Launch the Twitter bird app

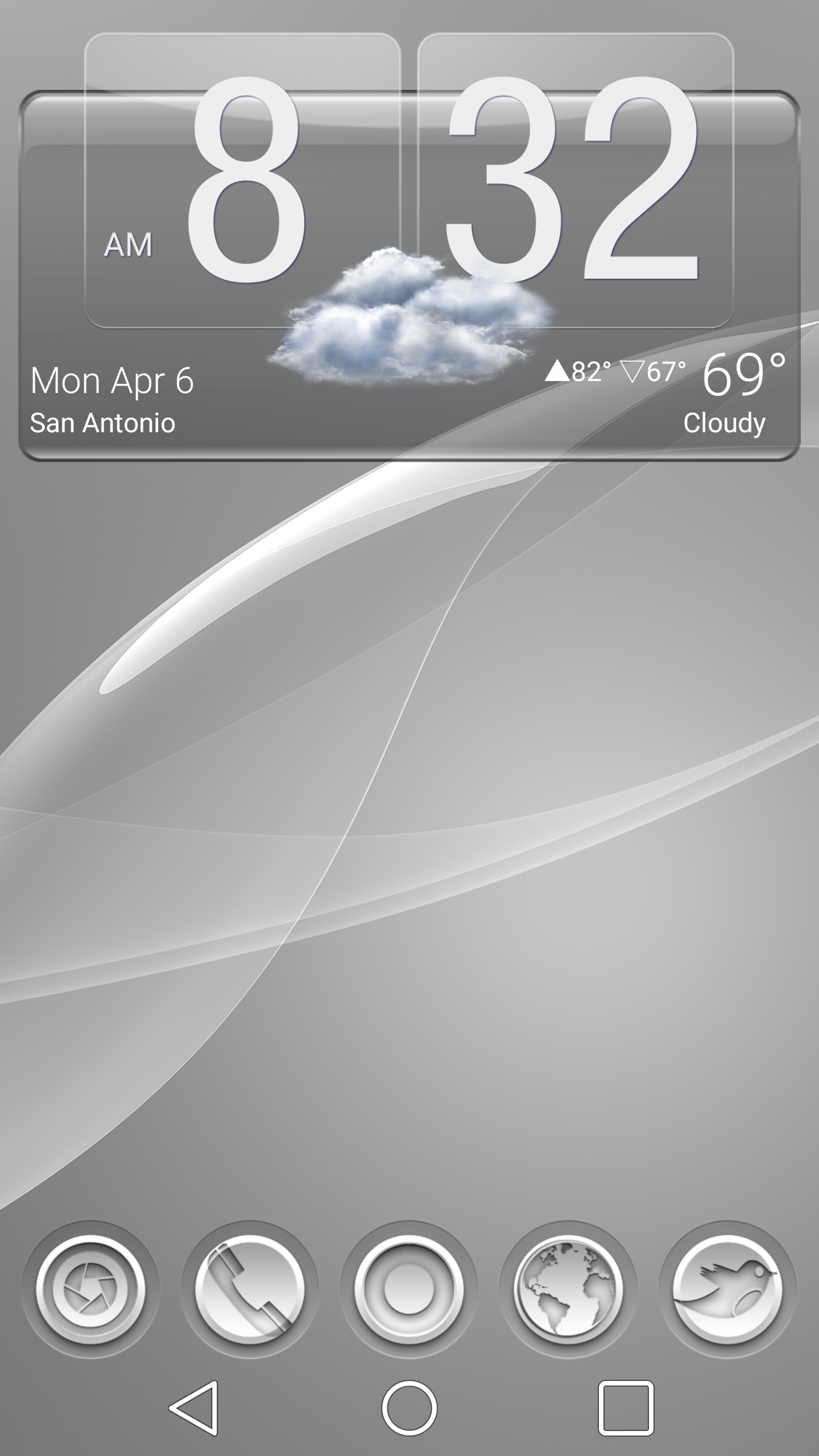pos(727,1290)
